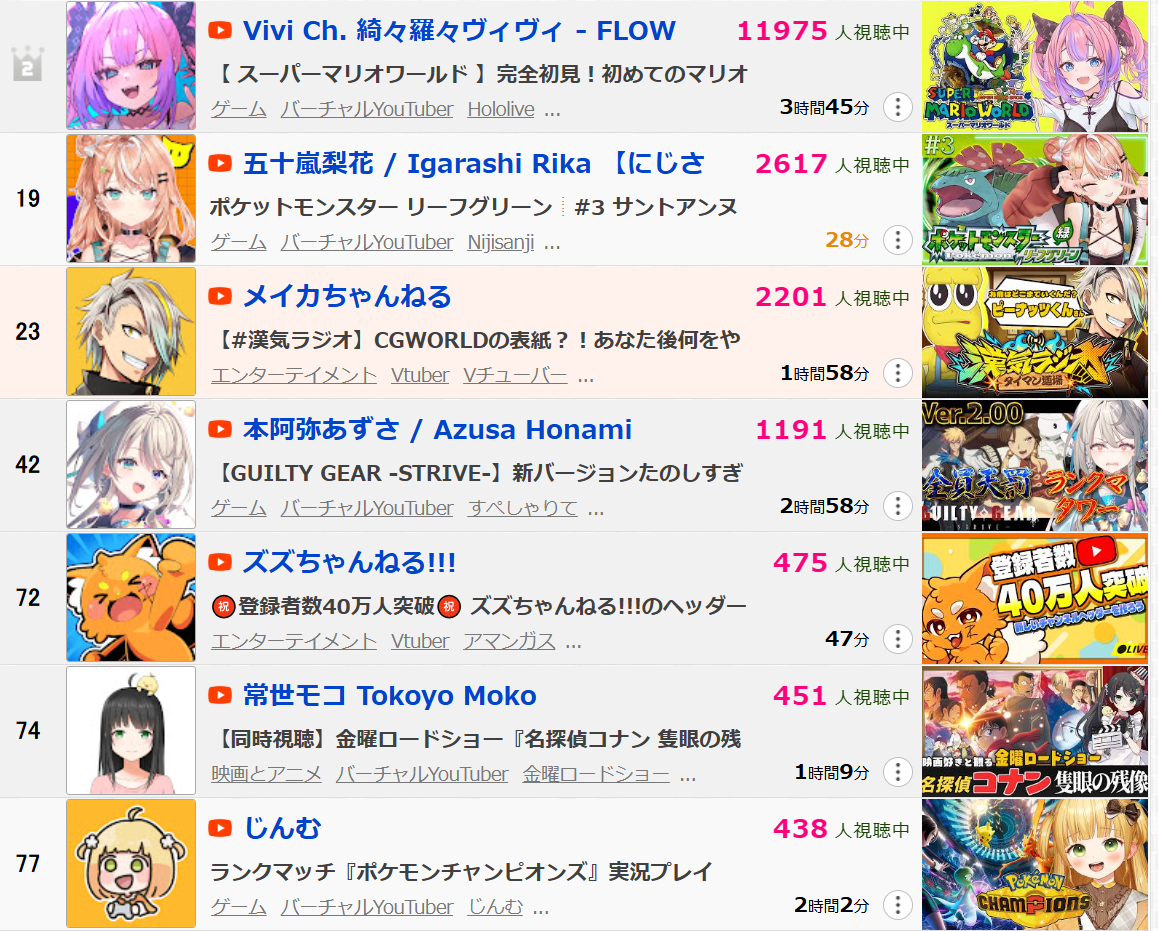This screenshot has height=931, width=1158.
Task: Select the 金曜ロードショー tag on Tokoyo Moko's stream
Action: [x=596, y=774]
